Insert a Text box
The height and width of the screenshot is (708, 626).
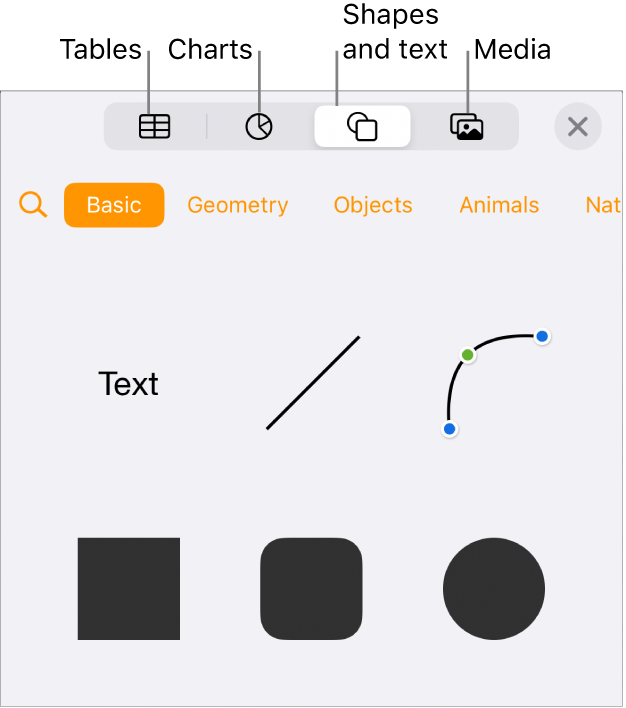click(129, 384)
